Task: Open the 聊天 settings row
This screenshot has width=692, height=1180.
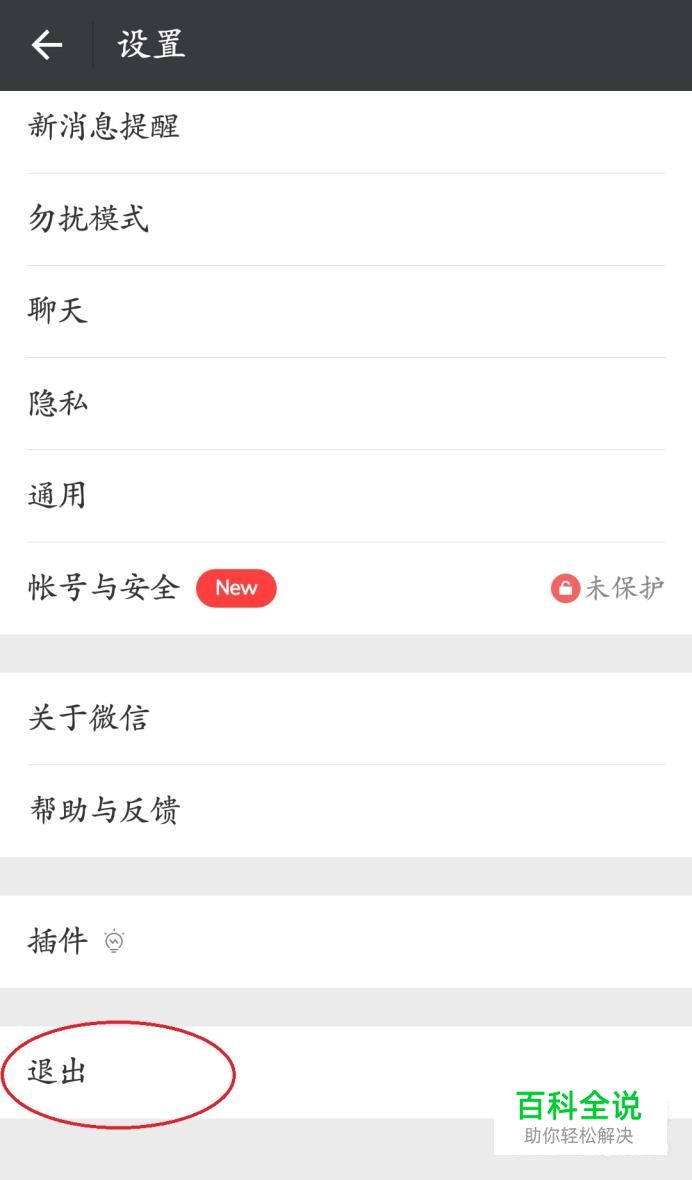Action: [346, 311]
